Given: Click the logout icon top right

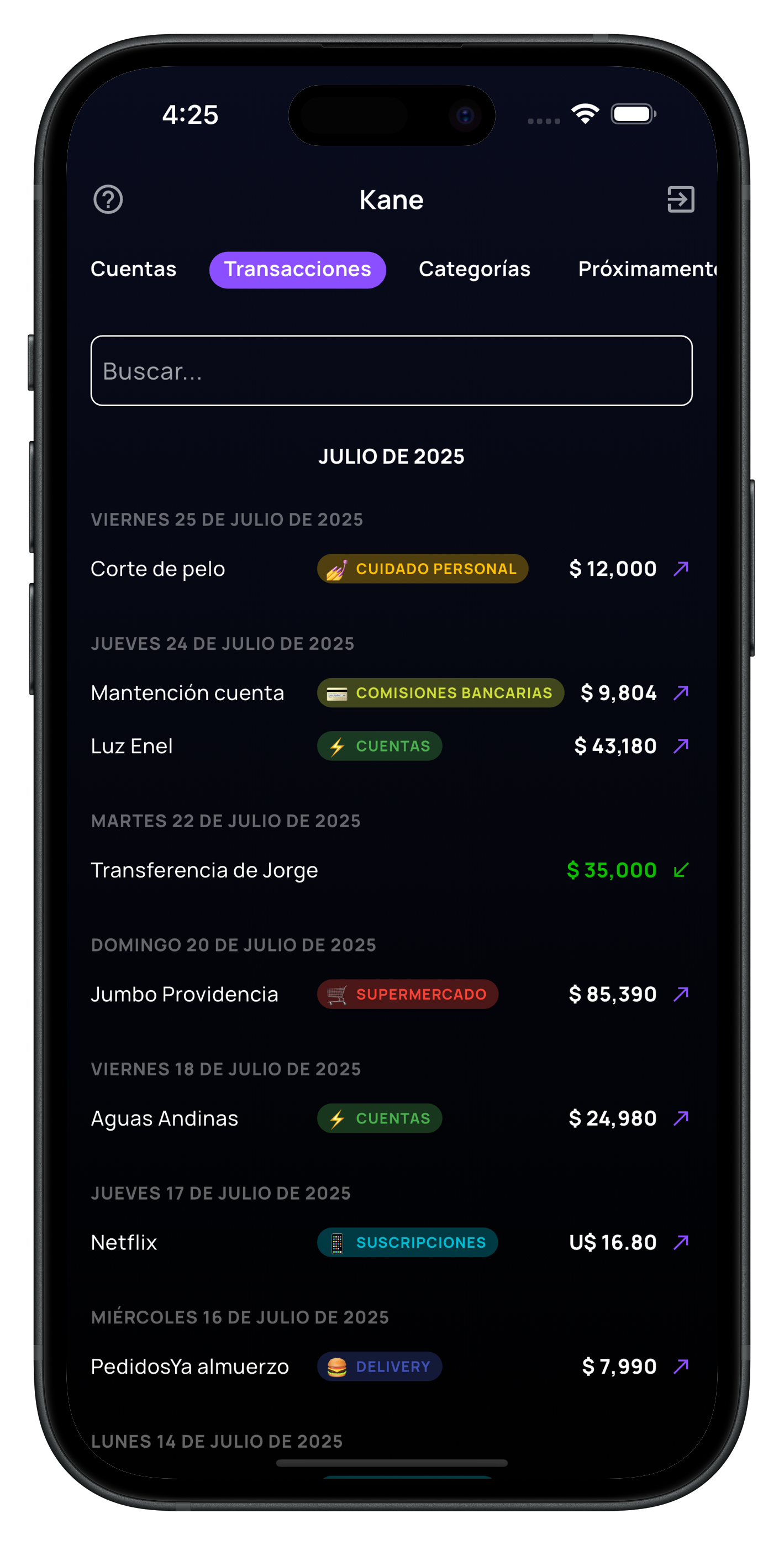Looking at the screenshot, I should pos(680,199).
